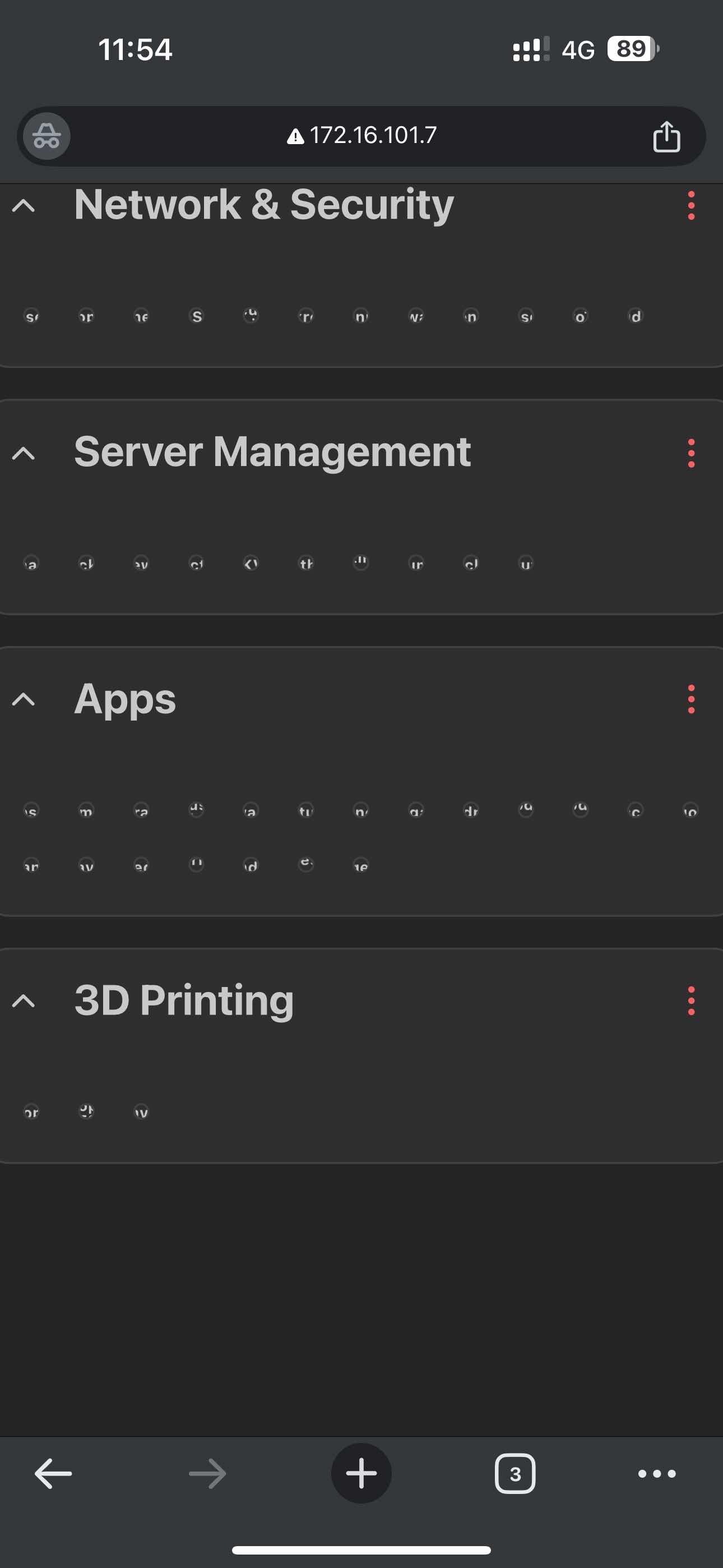Collapse the Server Management section
Screen dimensions: 723x1568
24,453
